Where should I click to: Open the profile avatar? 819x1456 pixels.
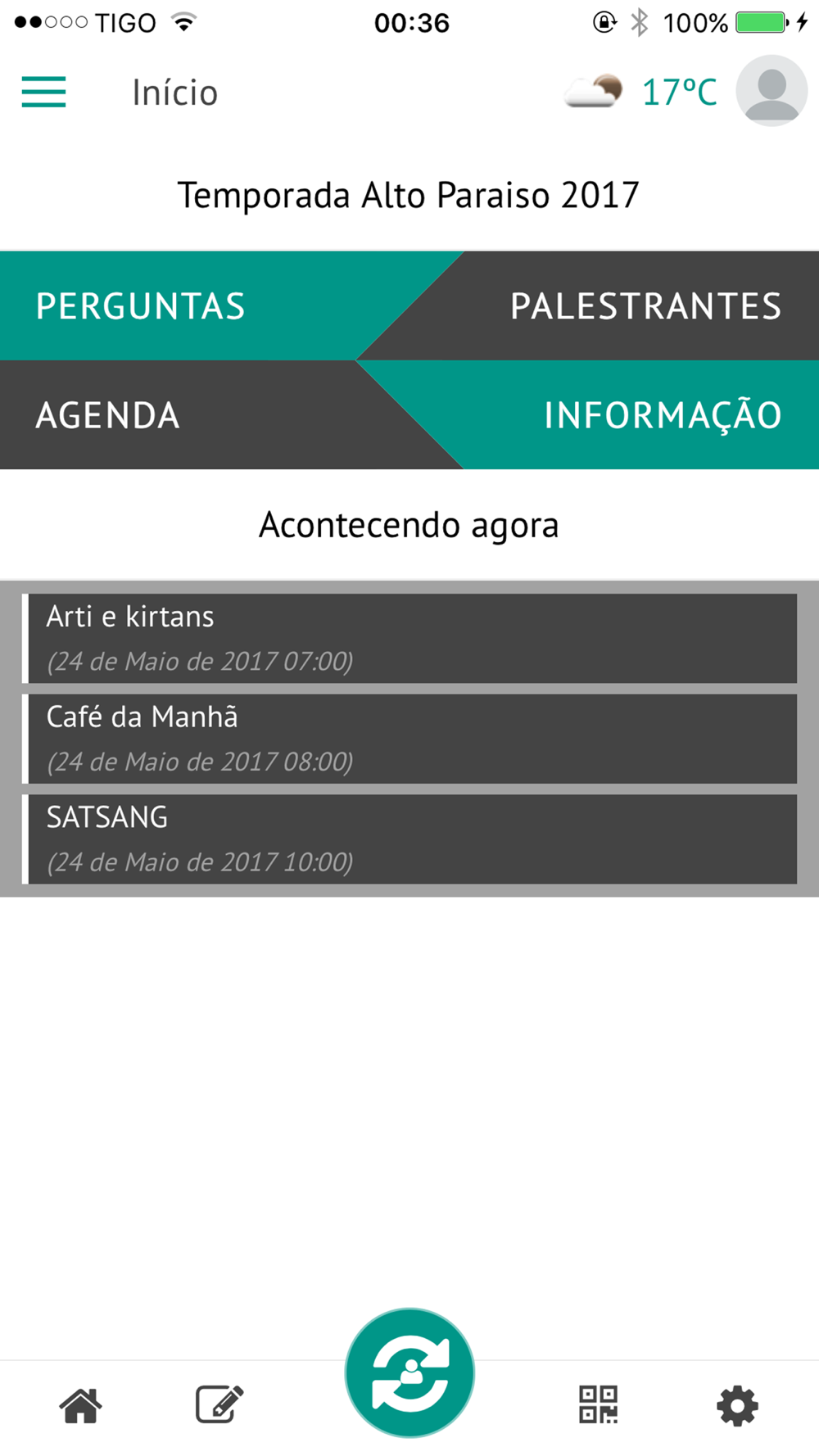tap(771, 90)
